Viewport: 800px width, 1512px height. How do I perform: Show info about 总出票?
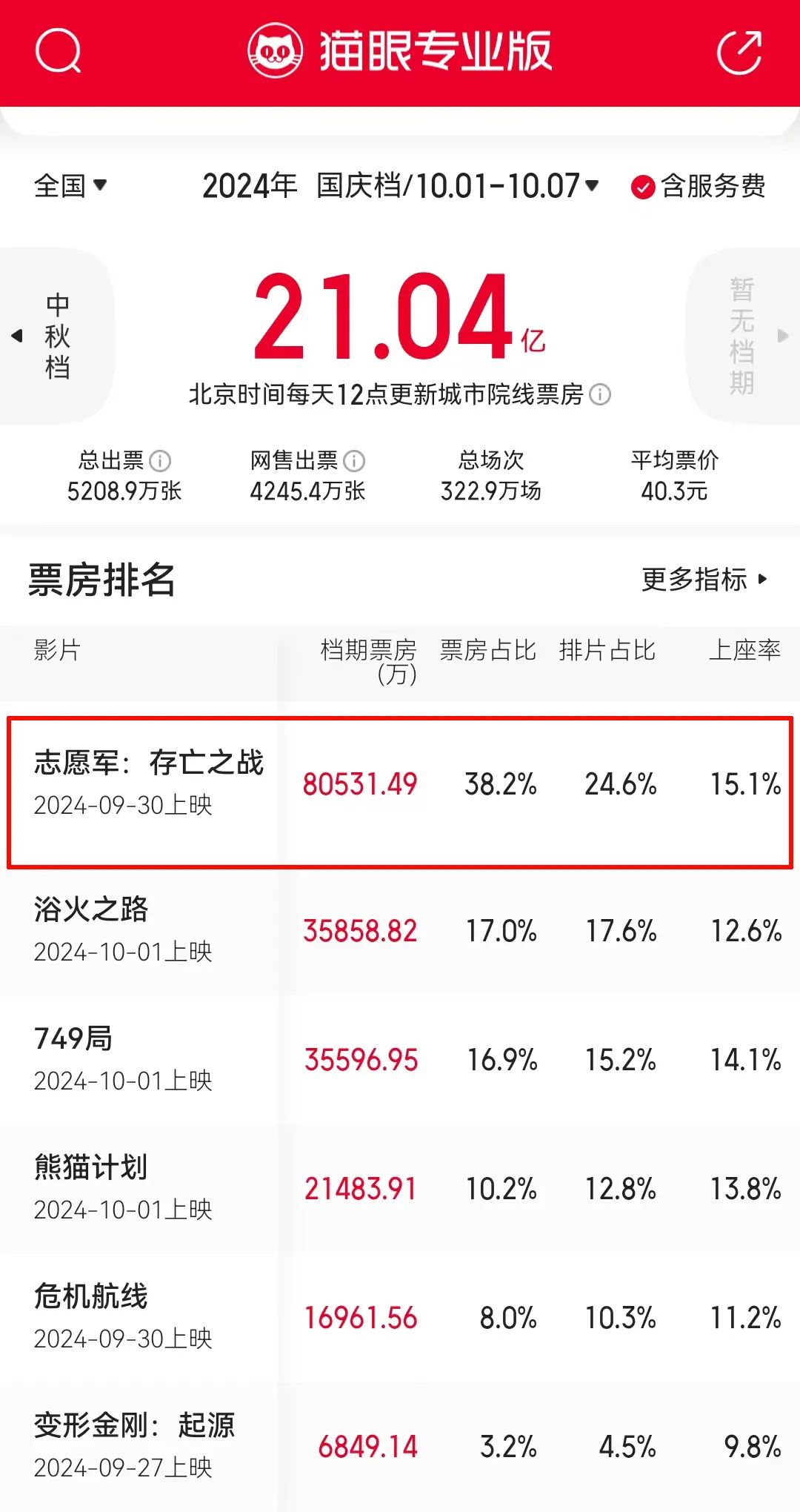tap(160, 461)
